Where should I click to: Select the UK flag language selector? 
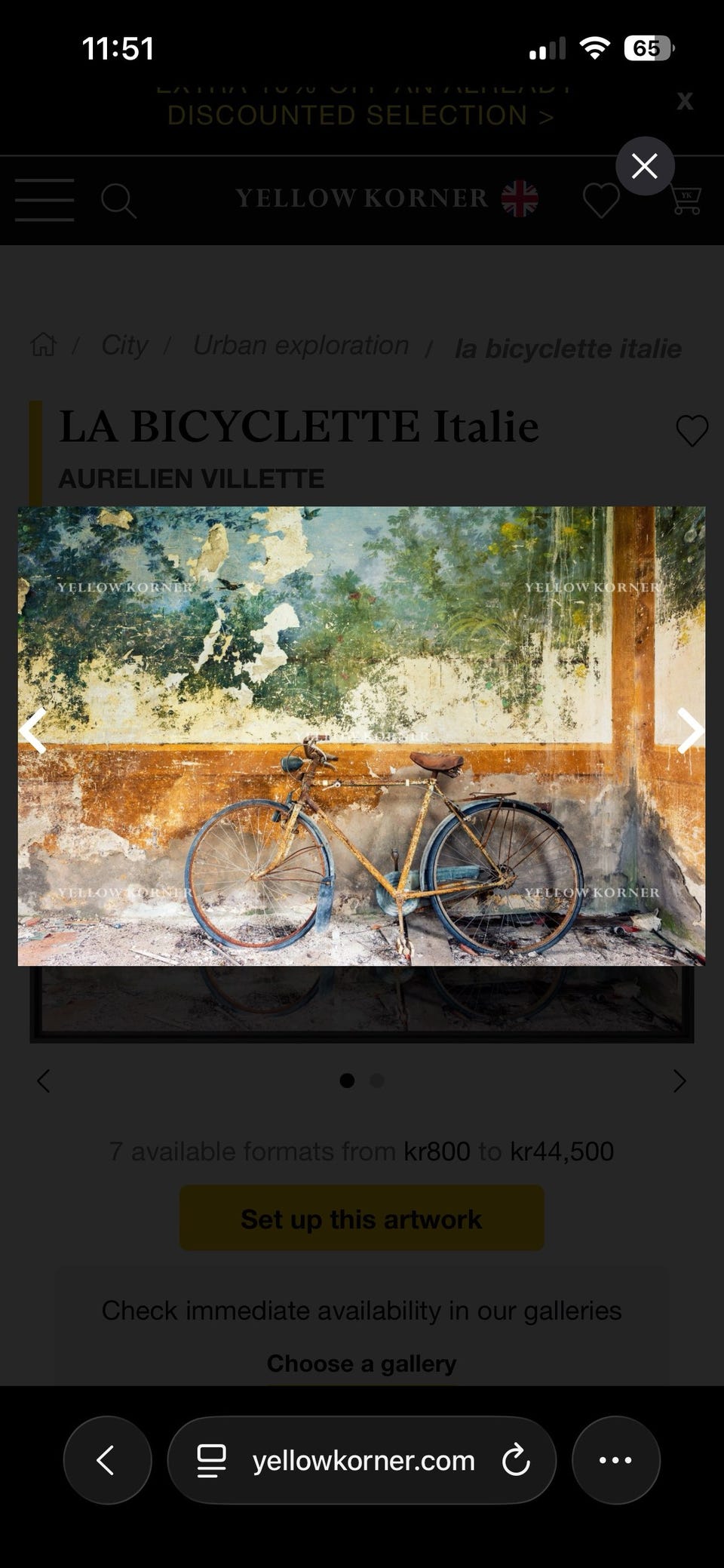[x=518, y=198]
